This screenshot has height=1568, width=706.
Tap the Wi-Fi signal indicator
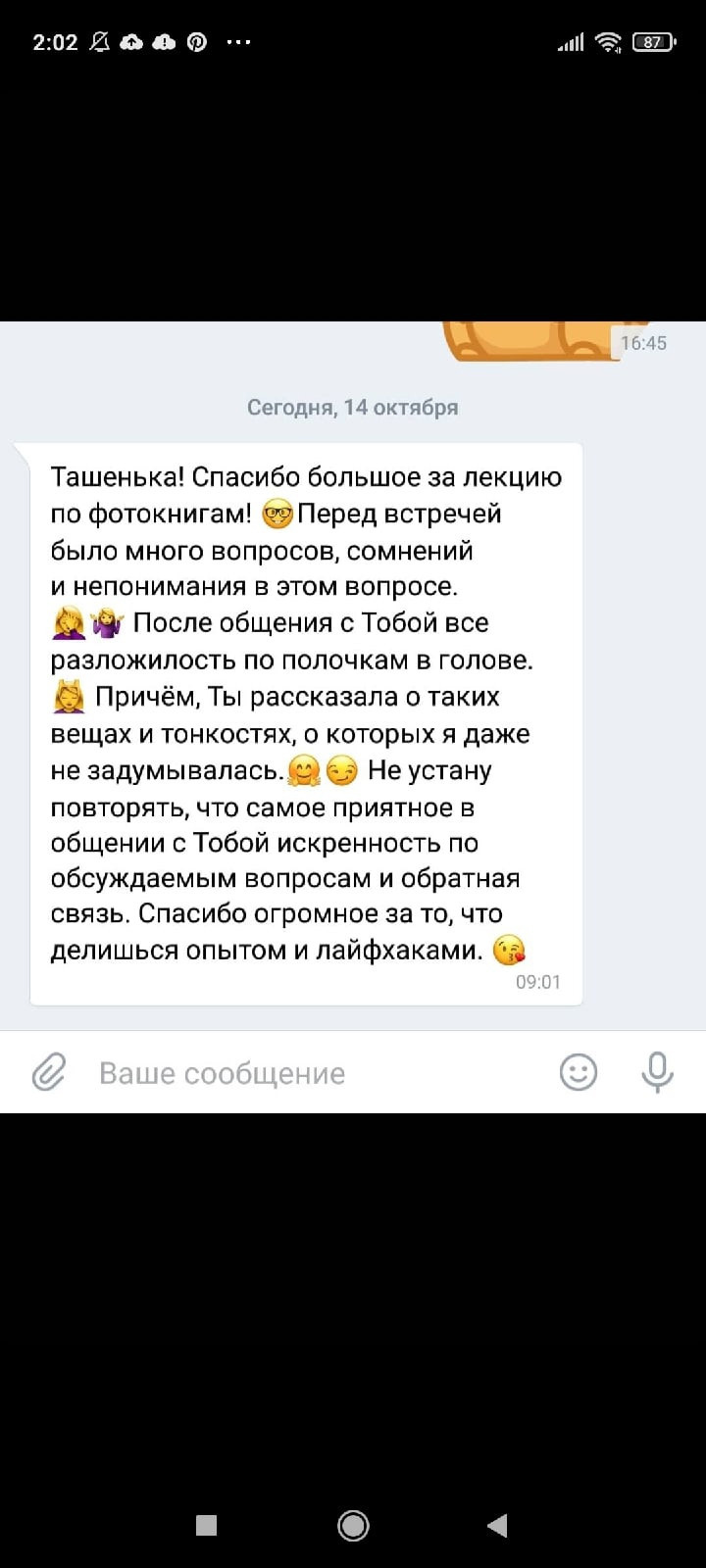tap(608, 42)
